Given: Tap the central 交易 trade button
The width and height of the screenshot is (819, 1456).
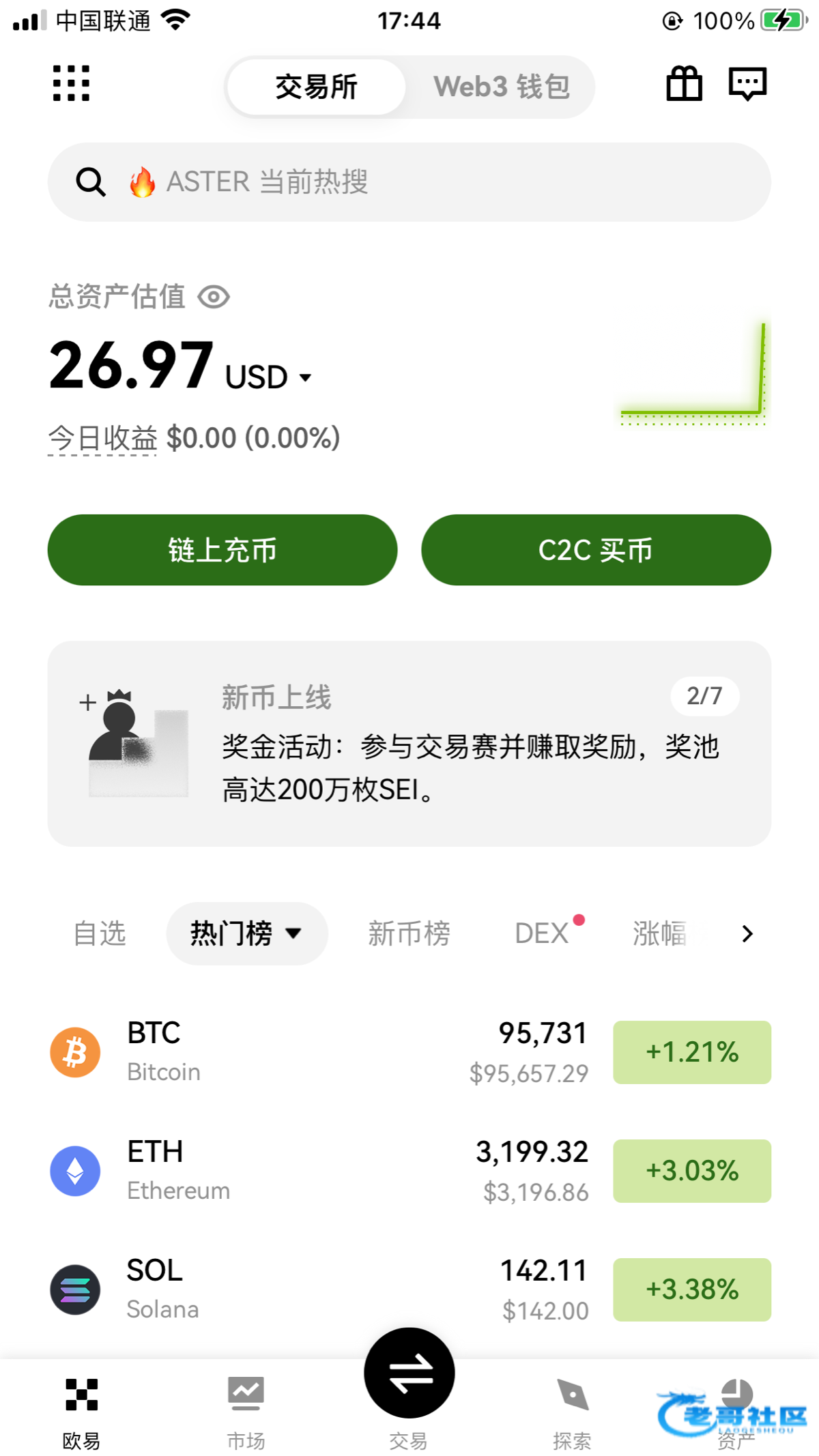Looking at the screenshot, I should [409, 1374].
